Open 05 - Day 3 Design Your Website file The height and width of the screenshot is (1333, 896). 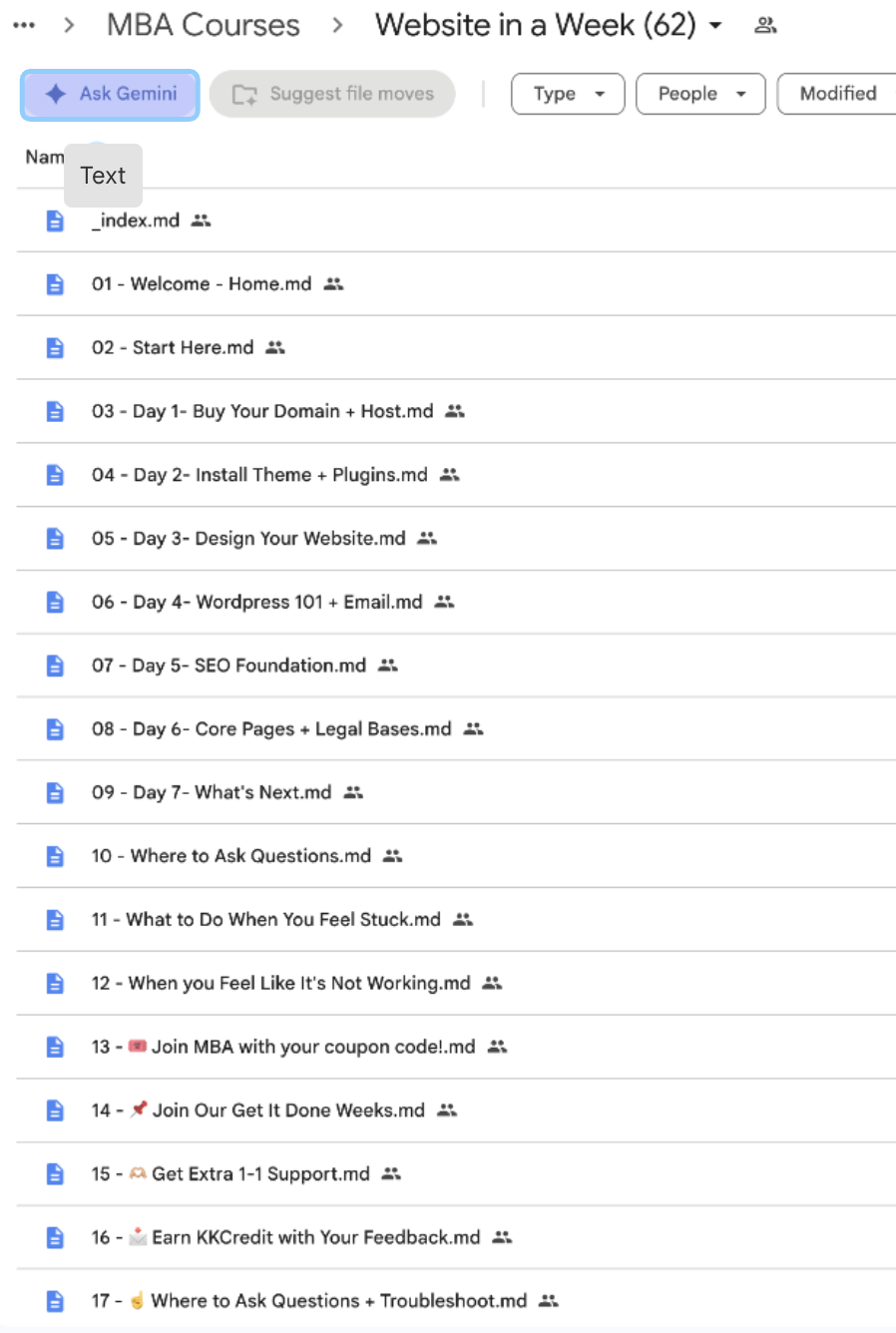[x=456, y=539]
